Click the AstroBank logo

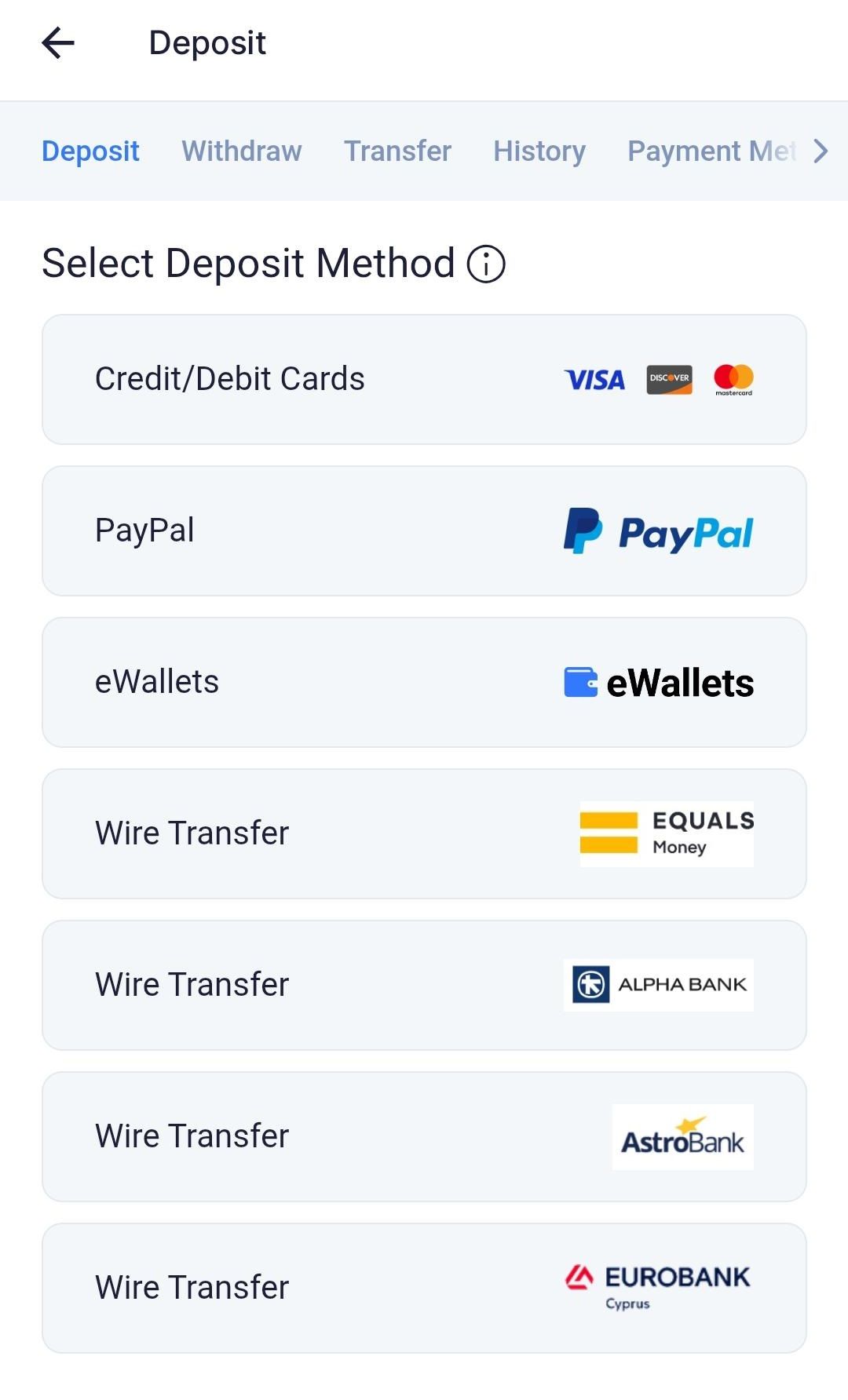click(x=682, y=1136)
